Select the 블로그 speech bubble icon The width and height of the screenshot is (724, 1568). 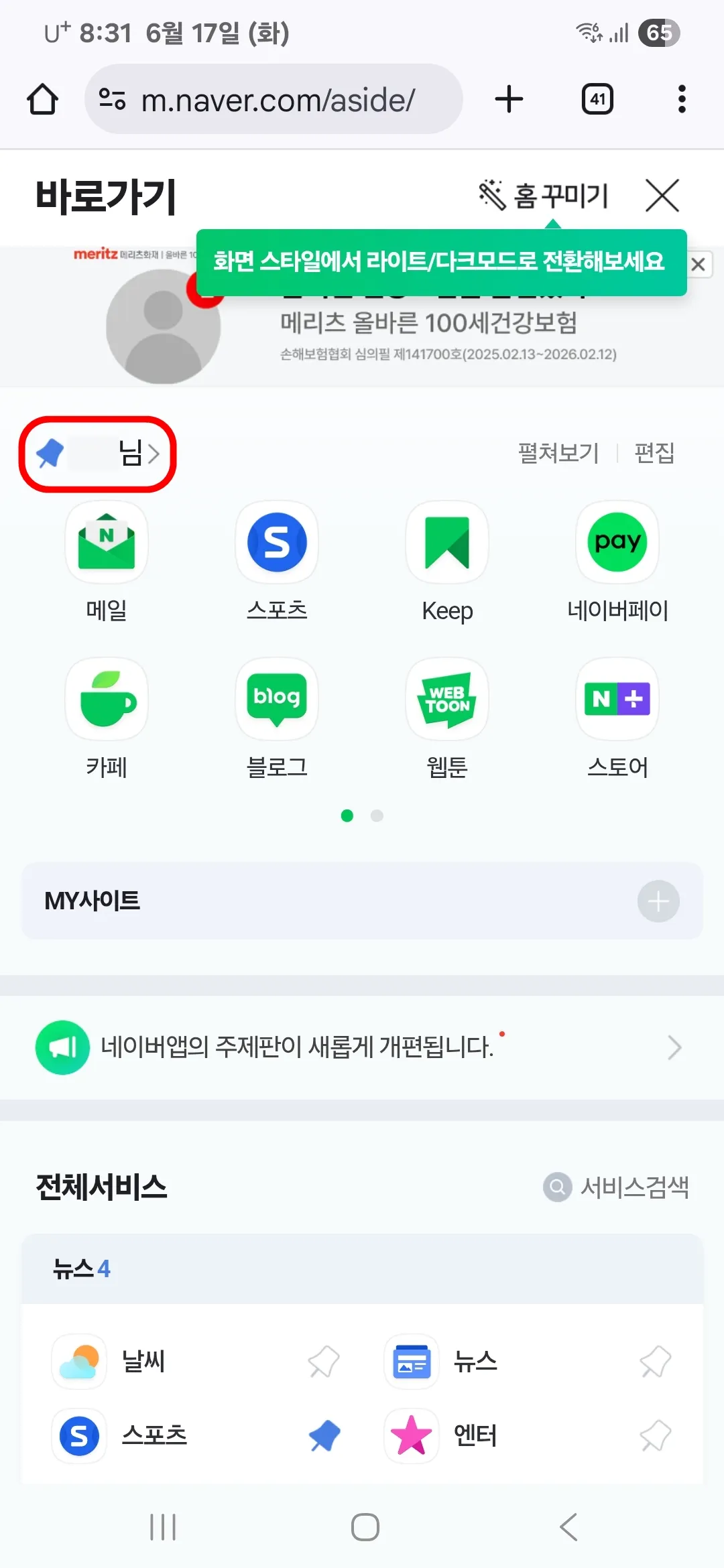(x=277, y=700)
